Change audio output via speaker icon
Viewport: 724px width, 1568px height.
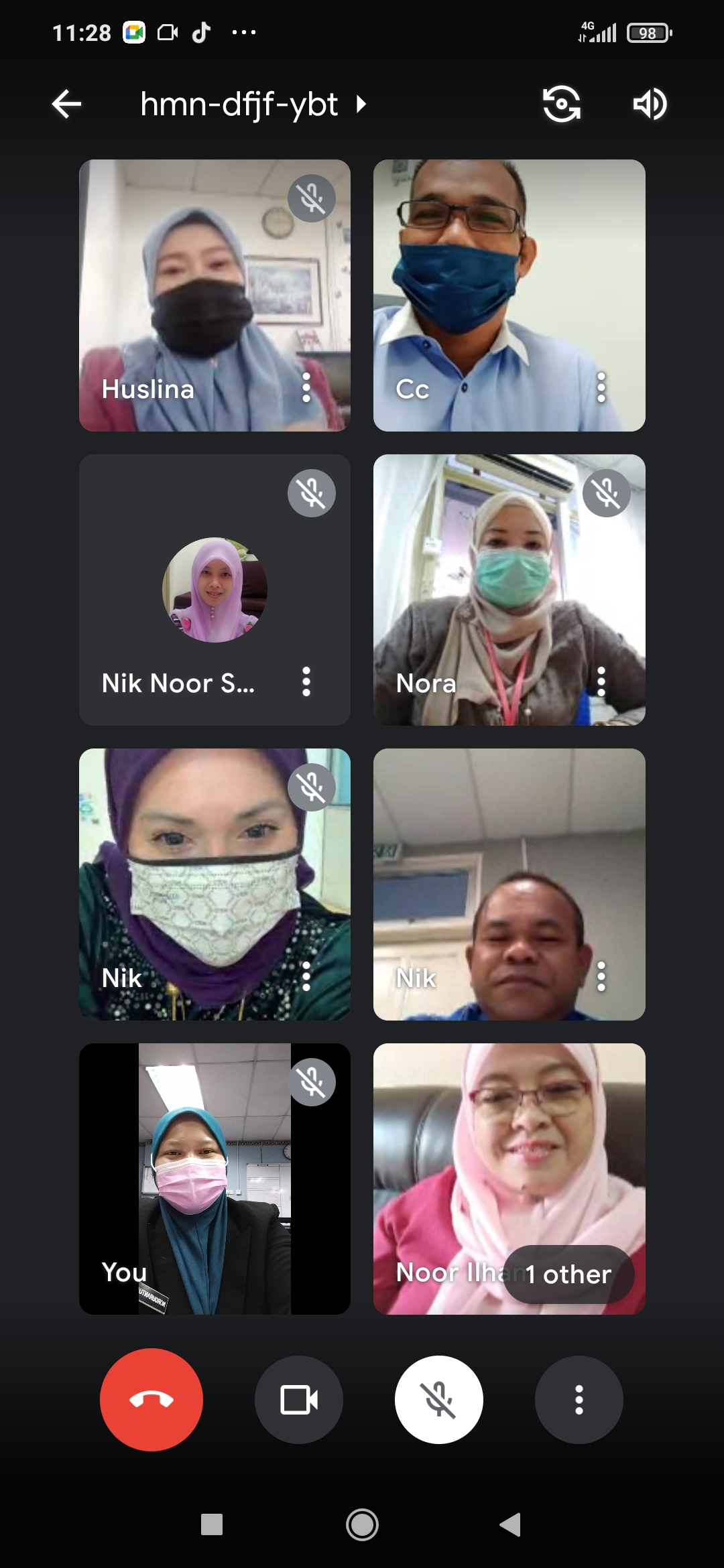click(650, 104)
